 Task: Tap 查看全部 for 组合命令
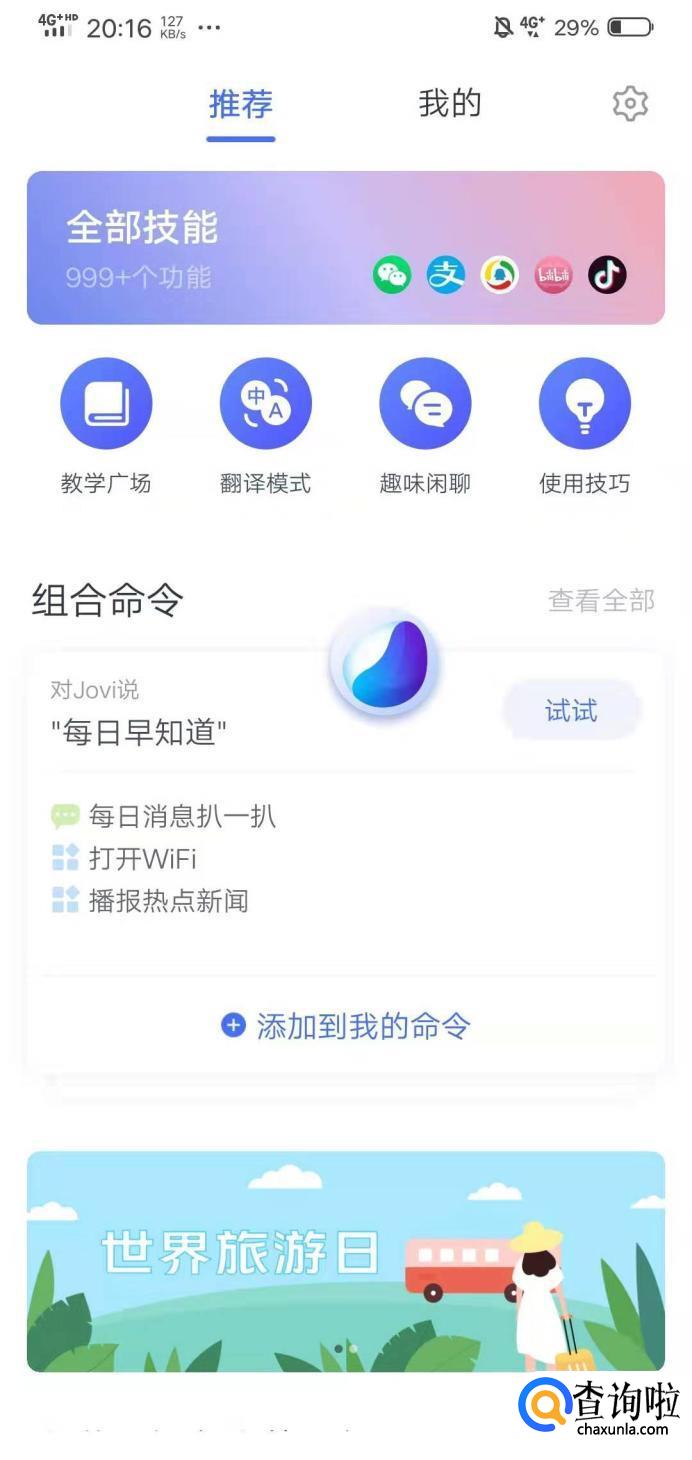coord(601,601)
